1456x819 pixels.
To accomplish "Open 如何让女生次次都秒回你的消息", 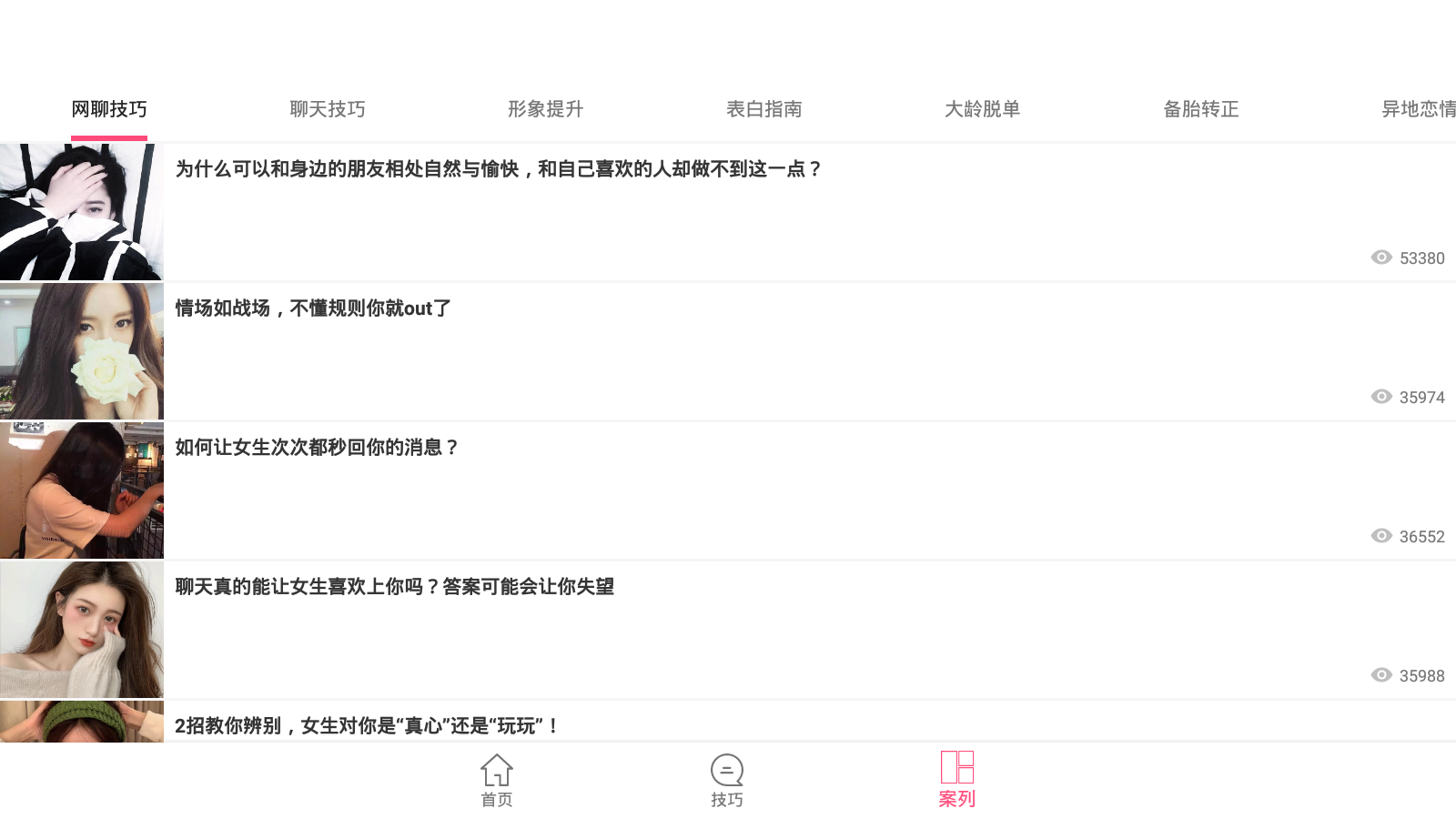I will click(317, 448).
